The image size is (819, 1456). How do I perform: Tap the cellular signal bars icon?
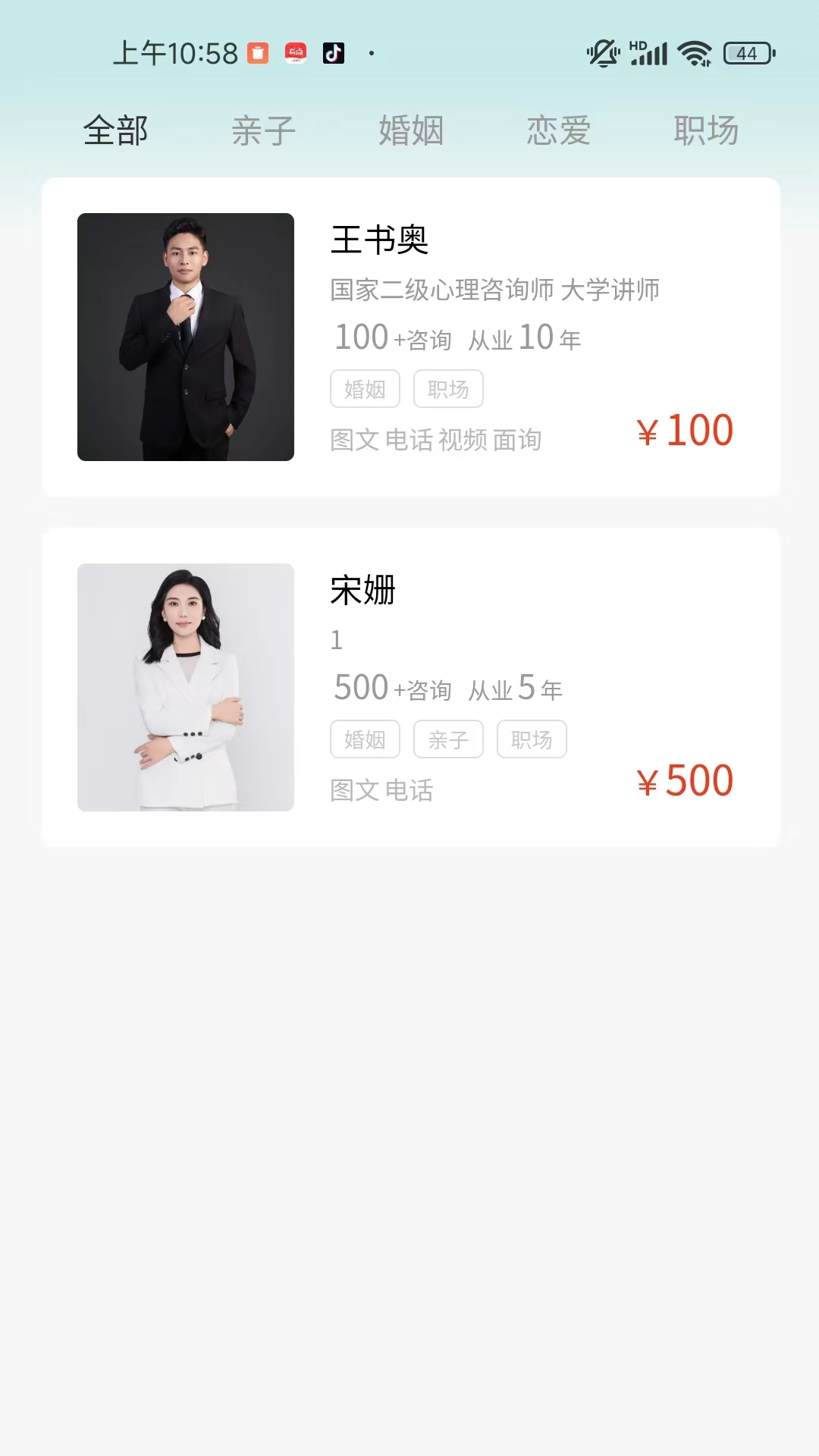click(x=650, y=53)
